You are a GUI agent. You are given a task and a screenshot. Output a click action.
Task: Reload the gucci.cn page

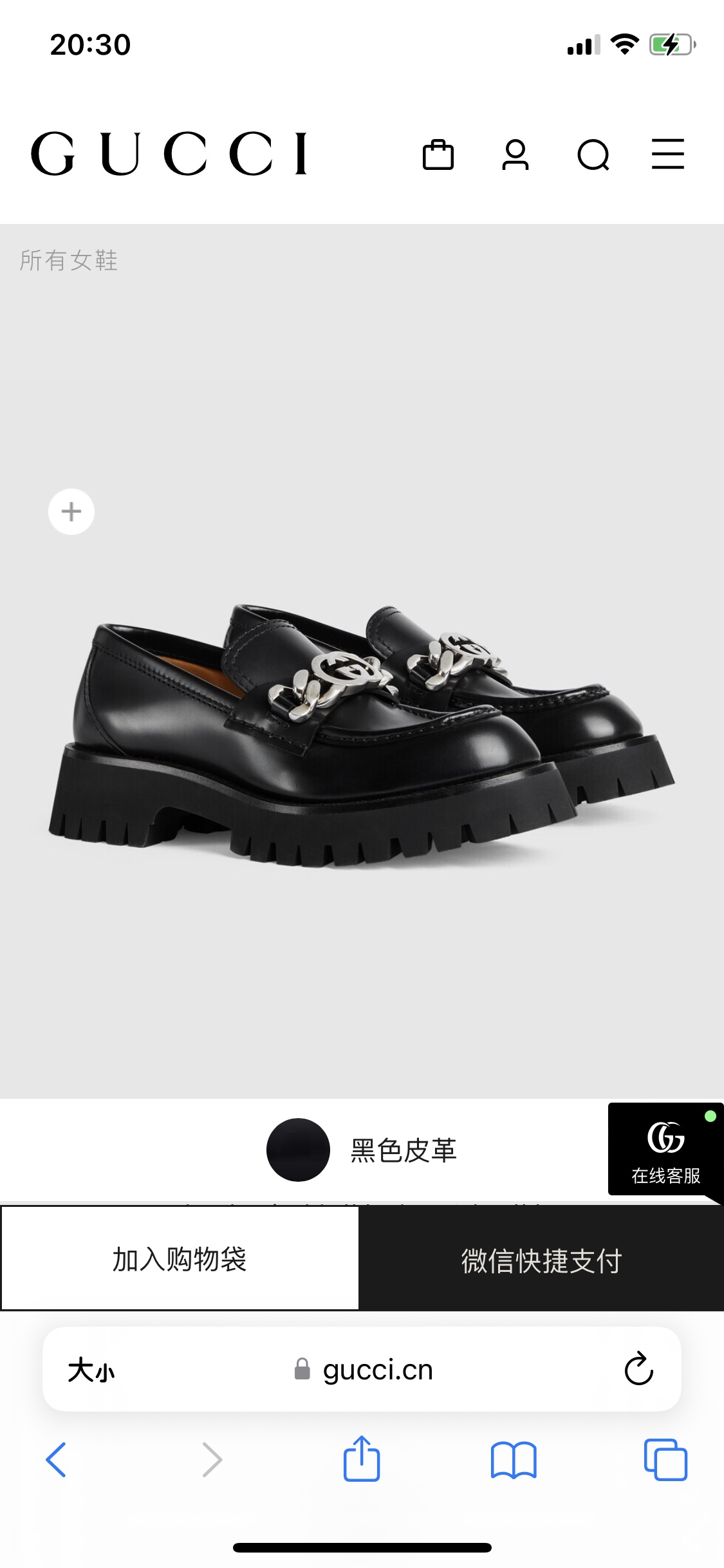[x=638, y=1369]
